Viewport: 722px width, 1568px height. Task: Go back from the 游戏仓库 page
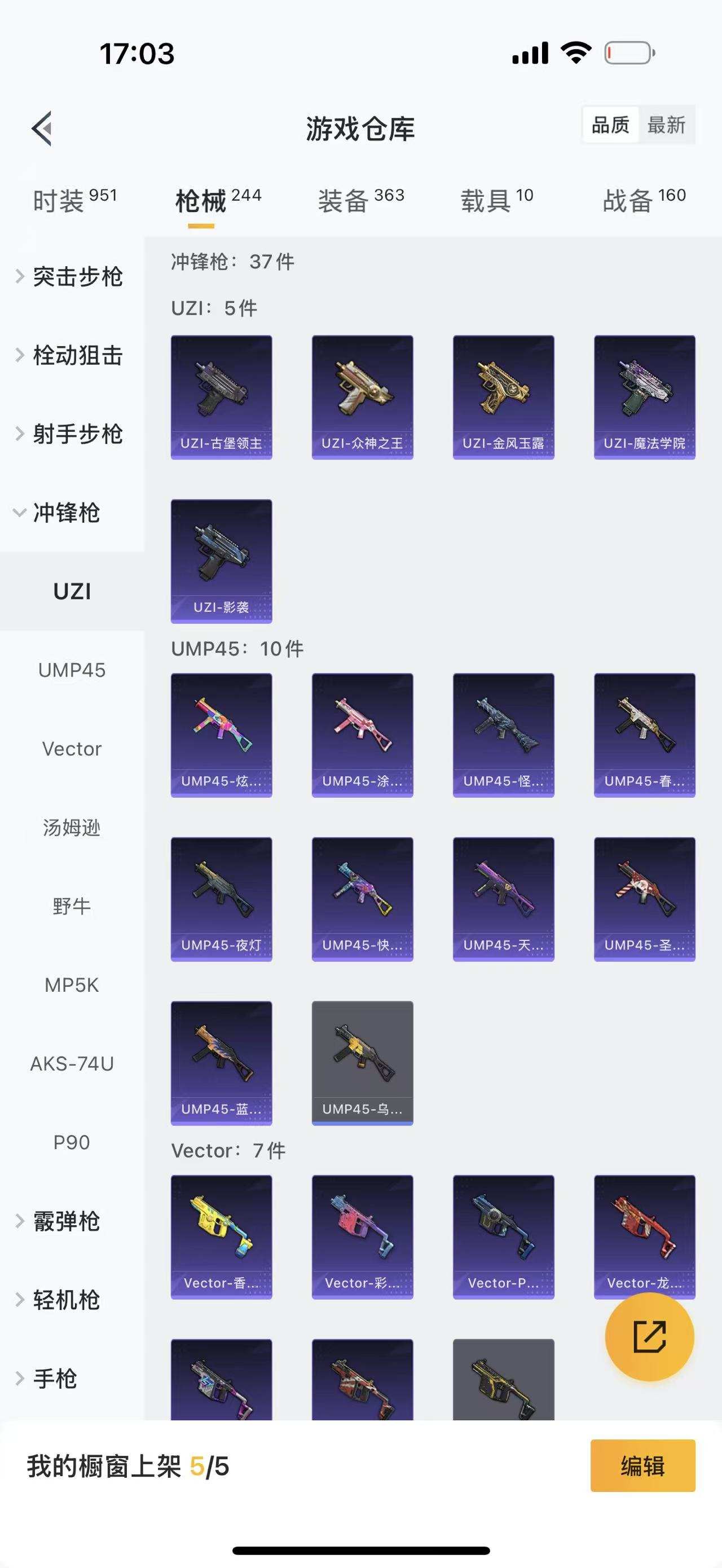pos(42,129)
